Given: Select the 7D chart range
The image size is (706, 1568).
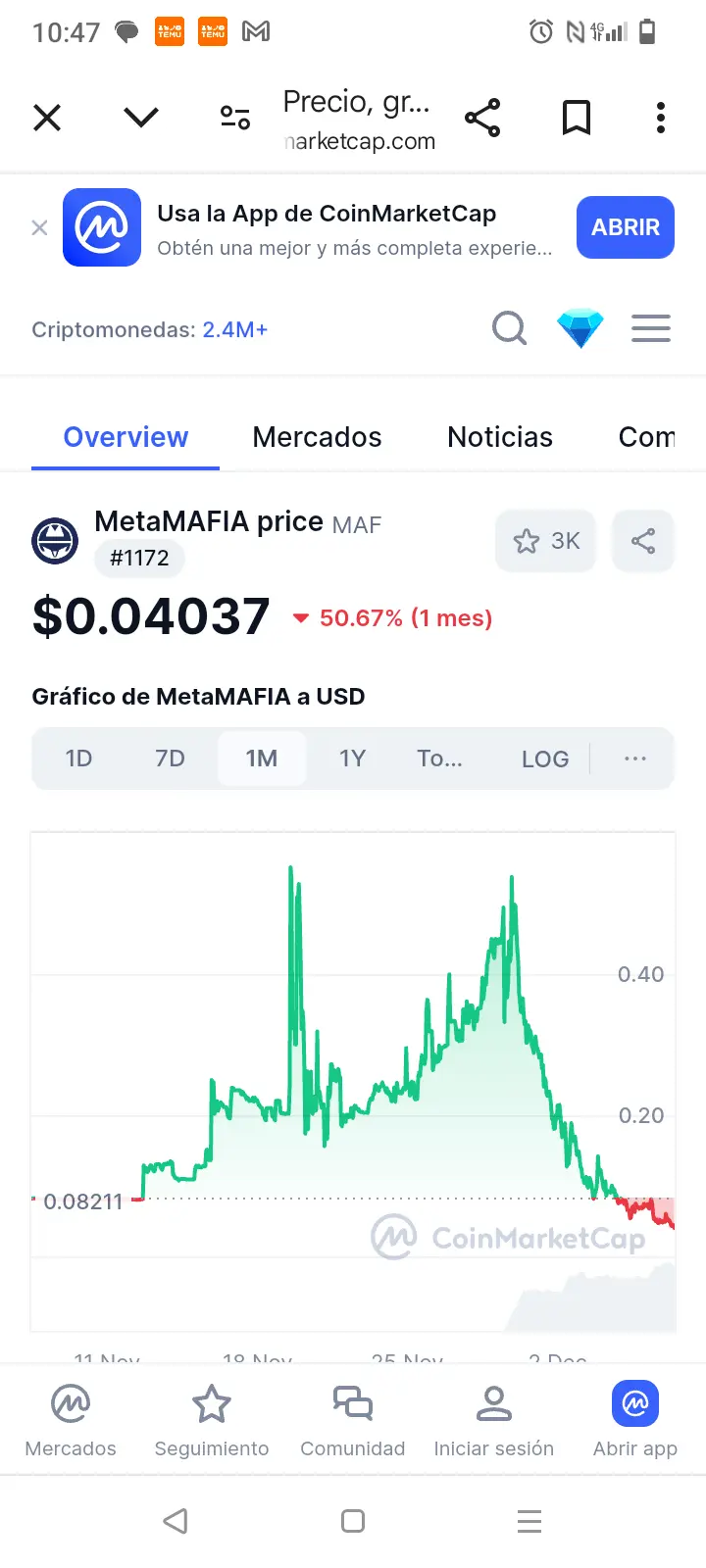Looking at the screenshot, I should (170, 759).
